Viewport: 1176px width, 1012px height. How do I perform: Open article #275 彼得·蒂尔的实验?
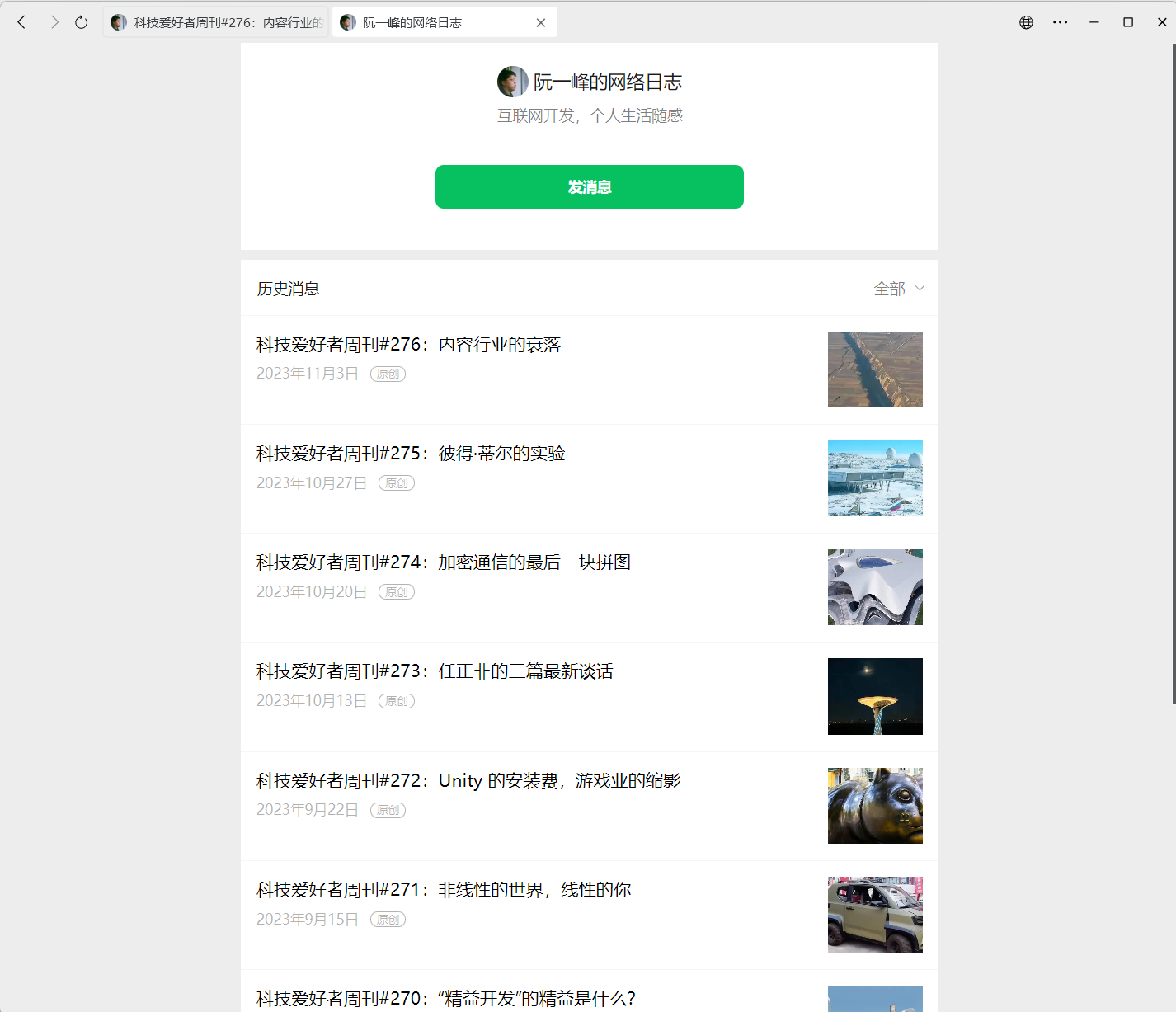pyautogui.click(x=590, y=478)
